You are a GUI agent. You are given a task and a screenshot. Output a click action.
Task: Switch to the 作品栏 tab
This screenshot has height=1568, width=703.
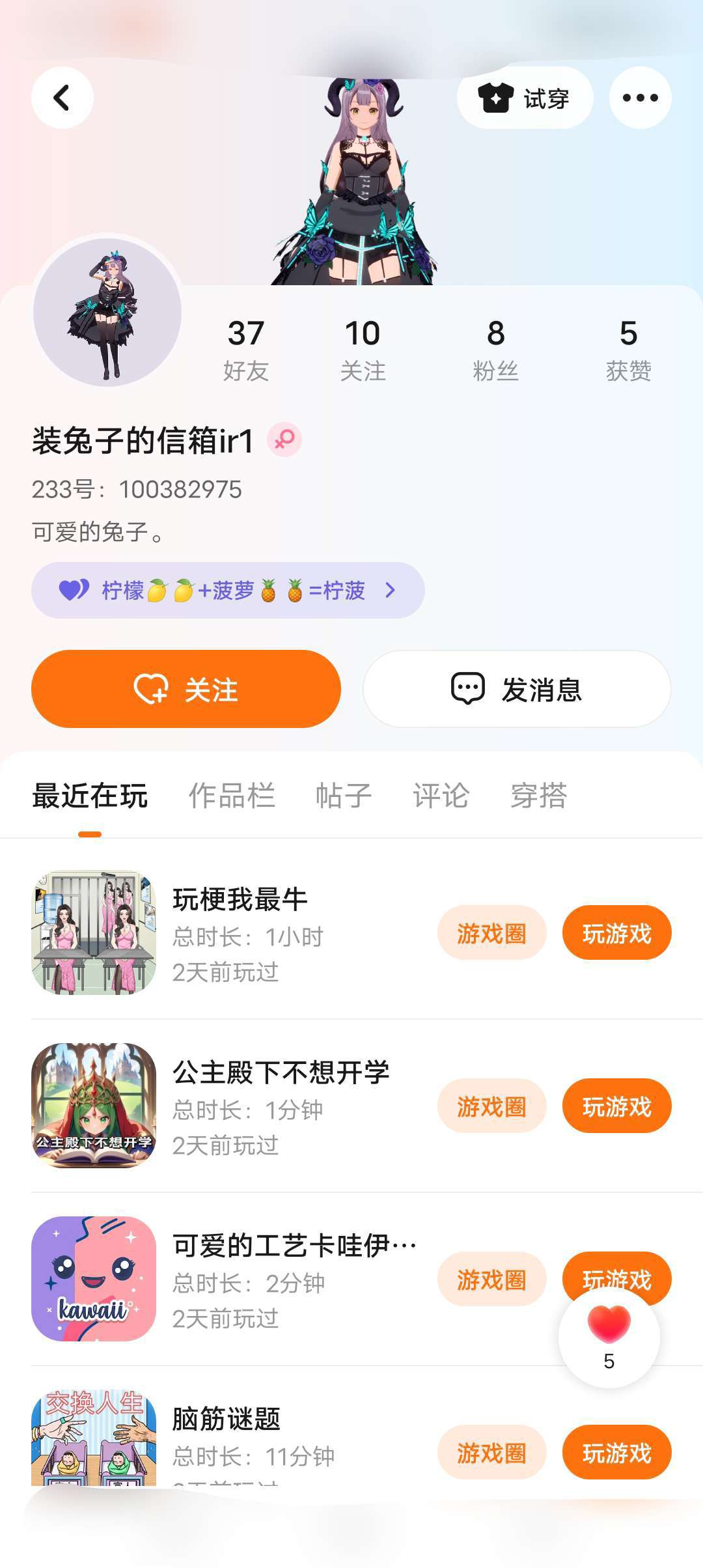[232, 796]
